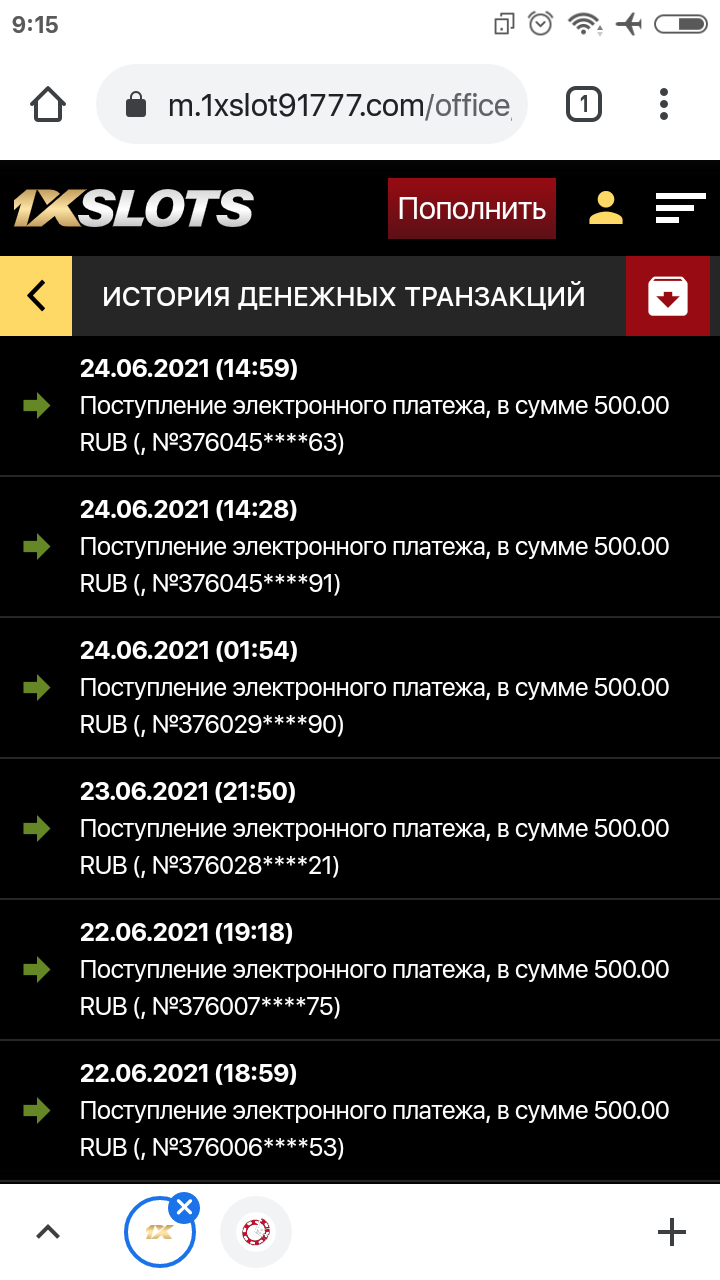720x1280 pixels.
Task: Select the green arrow on the 01:54 transaction
Action: [x=37, y=687]
